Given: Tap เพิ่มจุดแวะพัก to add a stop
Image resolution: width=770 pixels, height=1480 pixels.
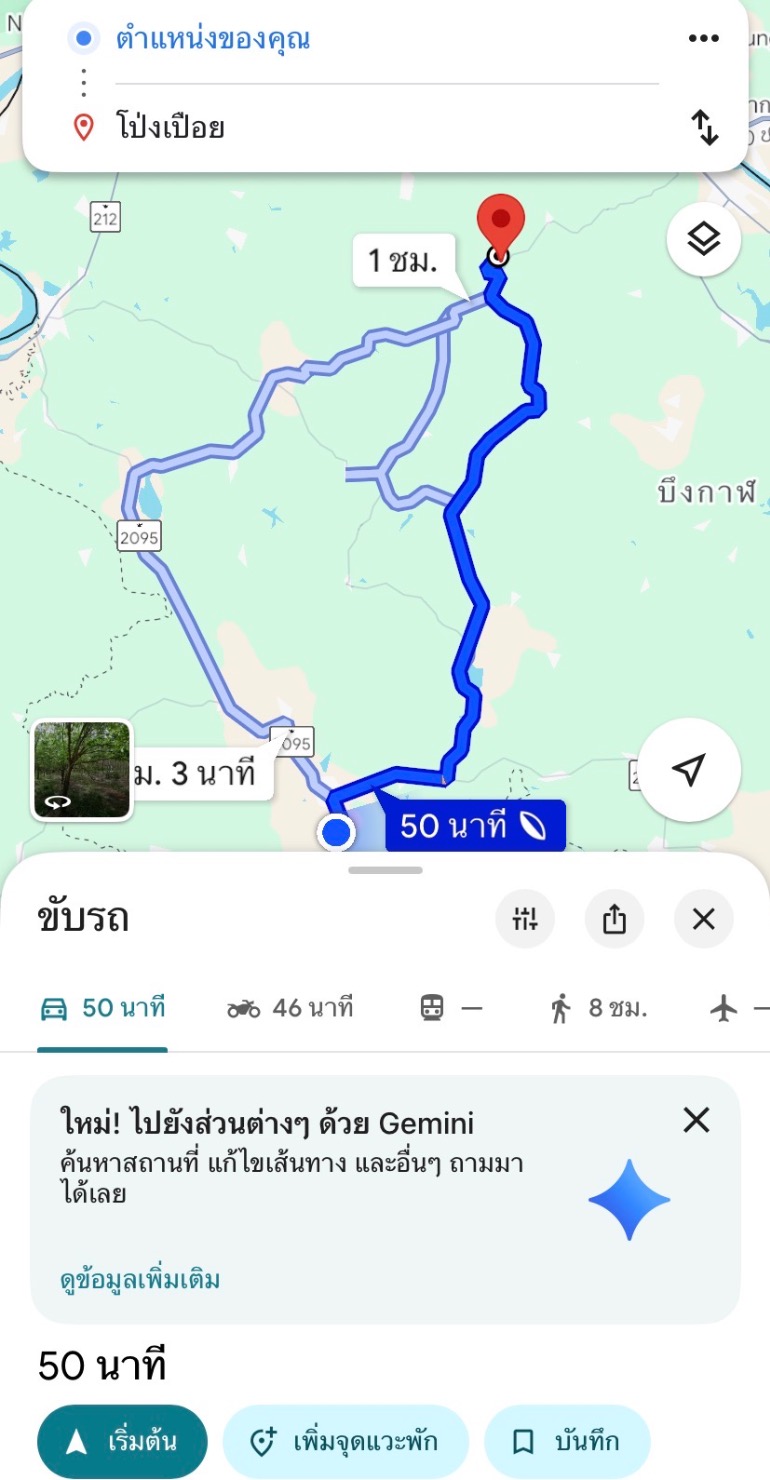Looking at the screenshot, I should 345,1442.
